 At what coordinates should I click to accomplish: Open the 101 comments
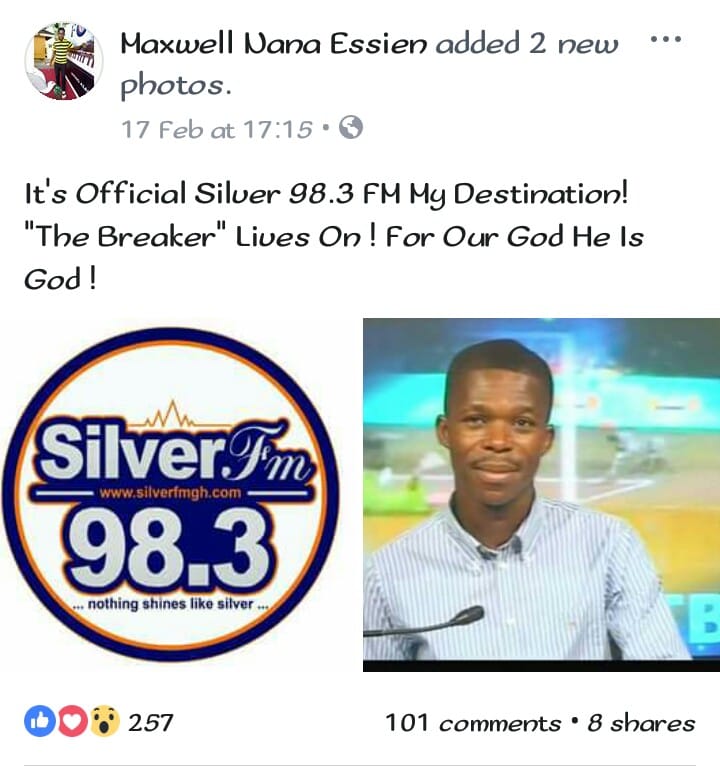(472, 723)
